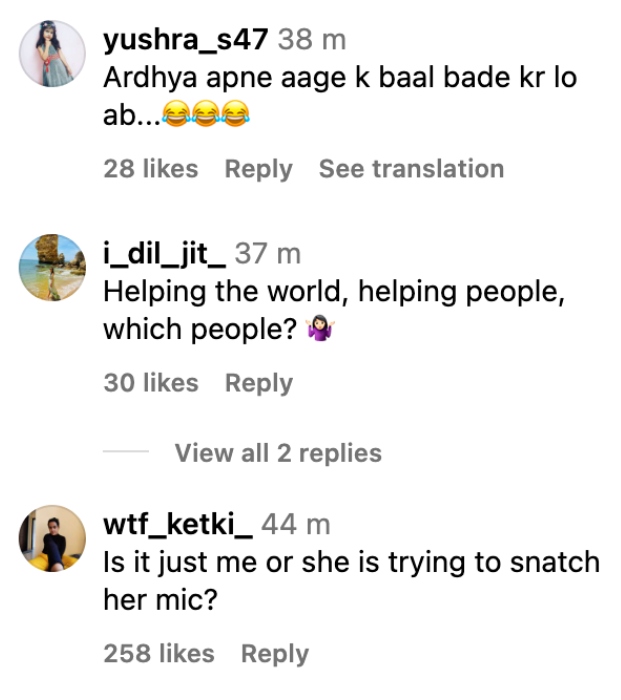Expand View all 2 replies

(278, 453)
